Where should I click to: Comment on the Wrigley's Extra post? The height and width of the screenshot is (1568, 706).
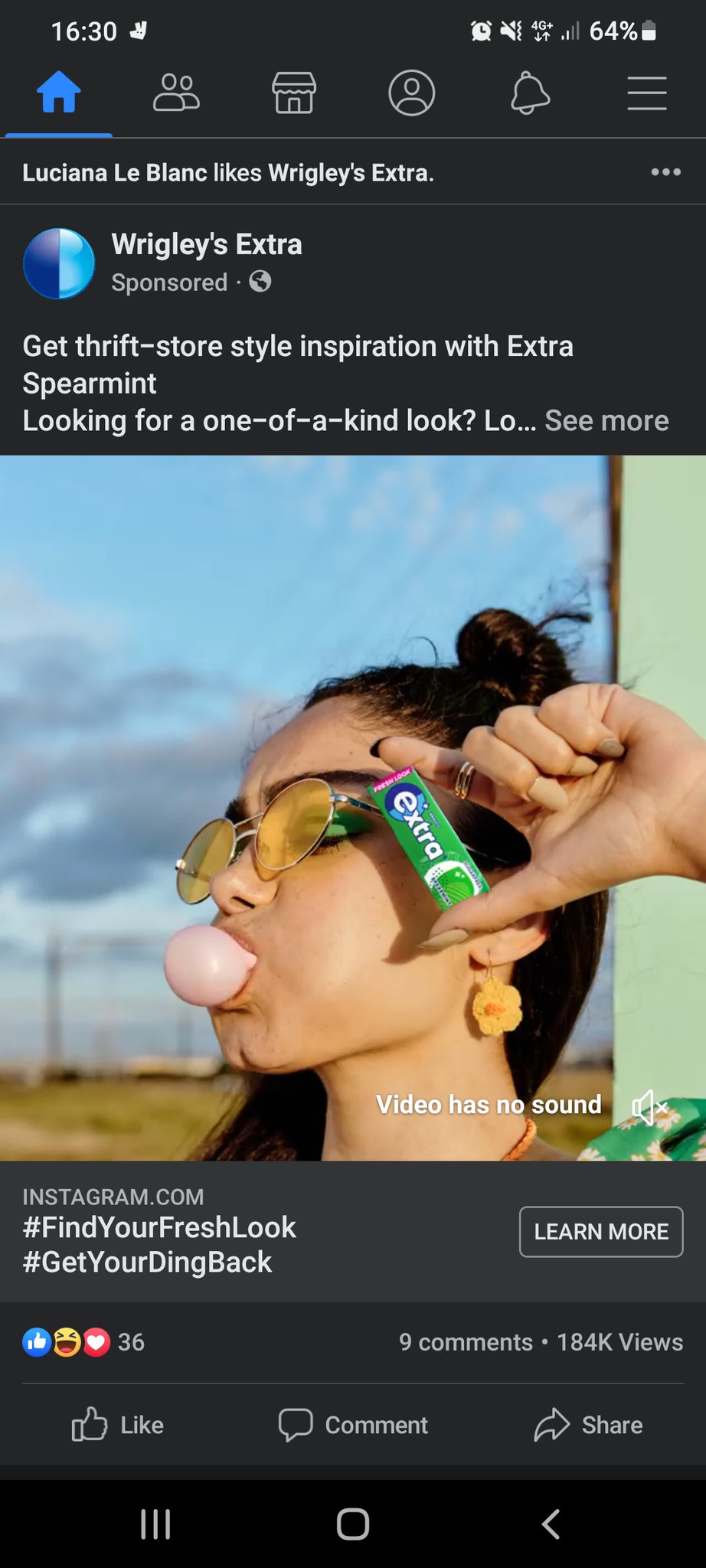353,1425
